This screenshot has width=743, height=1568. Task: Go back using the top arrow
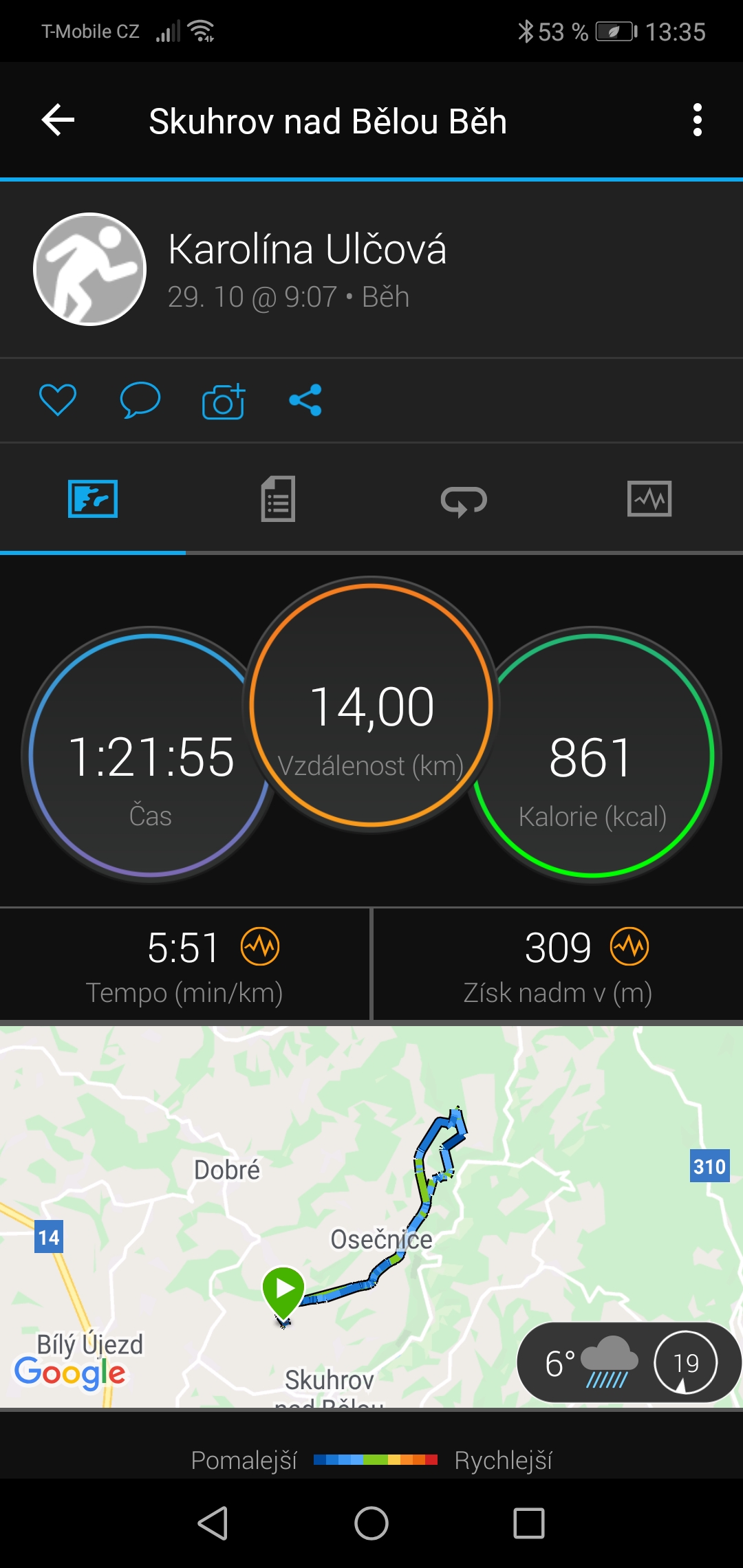pyautogui.click(x=58, y=120)
